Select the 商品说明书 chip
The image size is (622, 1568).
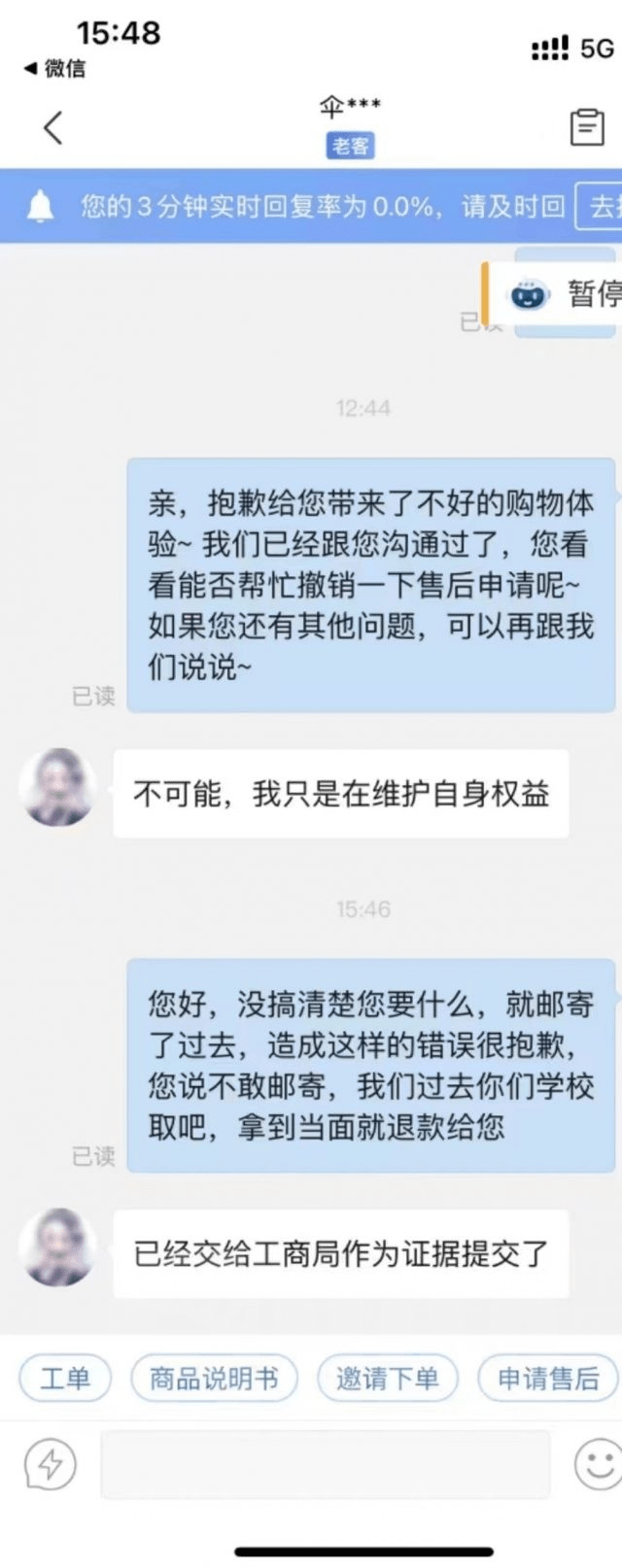(214, 1378)
